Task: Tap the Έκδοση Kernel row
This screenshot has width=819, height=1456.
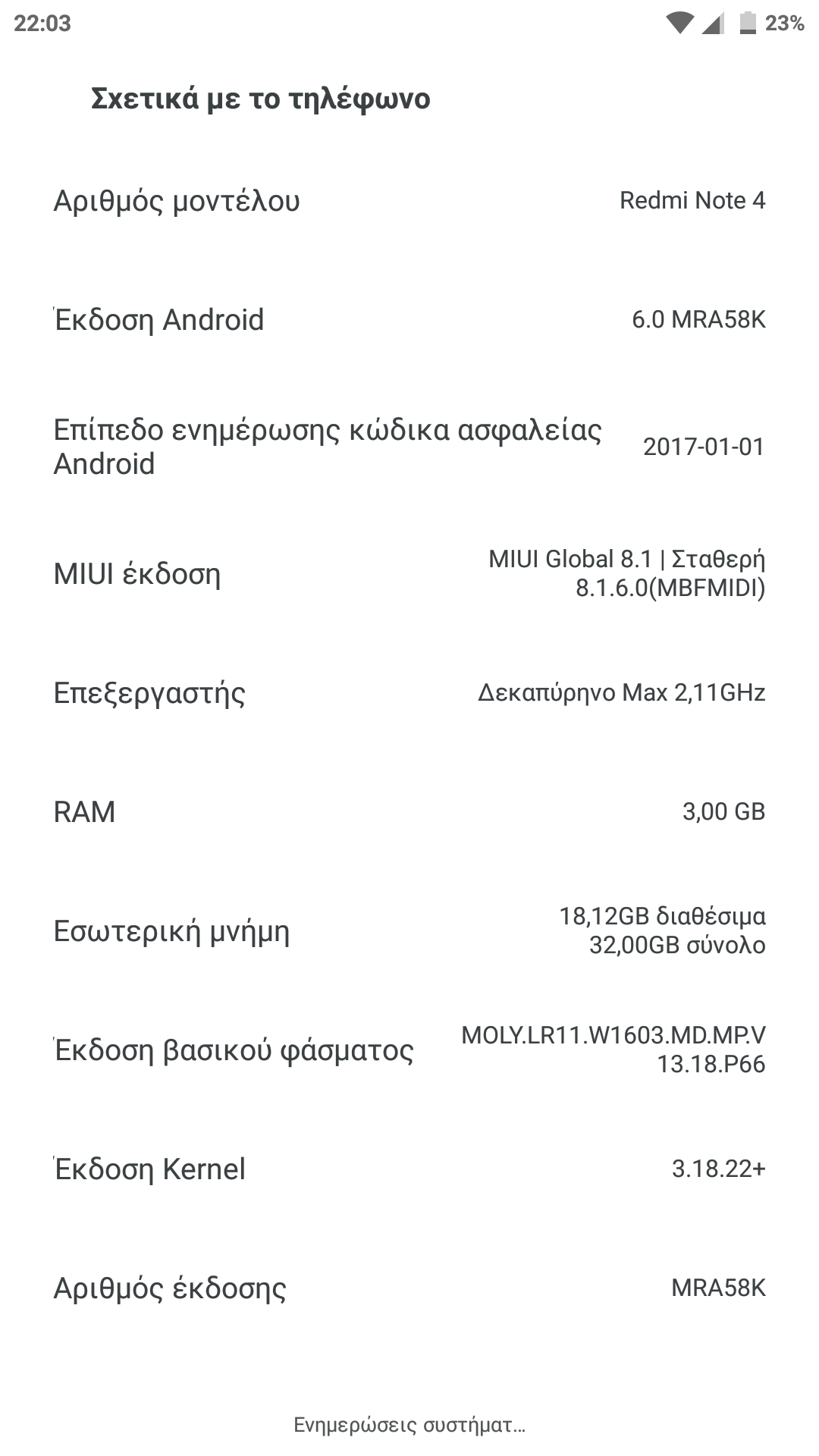Action: [409, 1169]
